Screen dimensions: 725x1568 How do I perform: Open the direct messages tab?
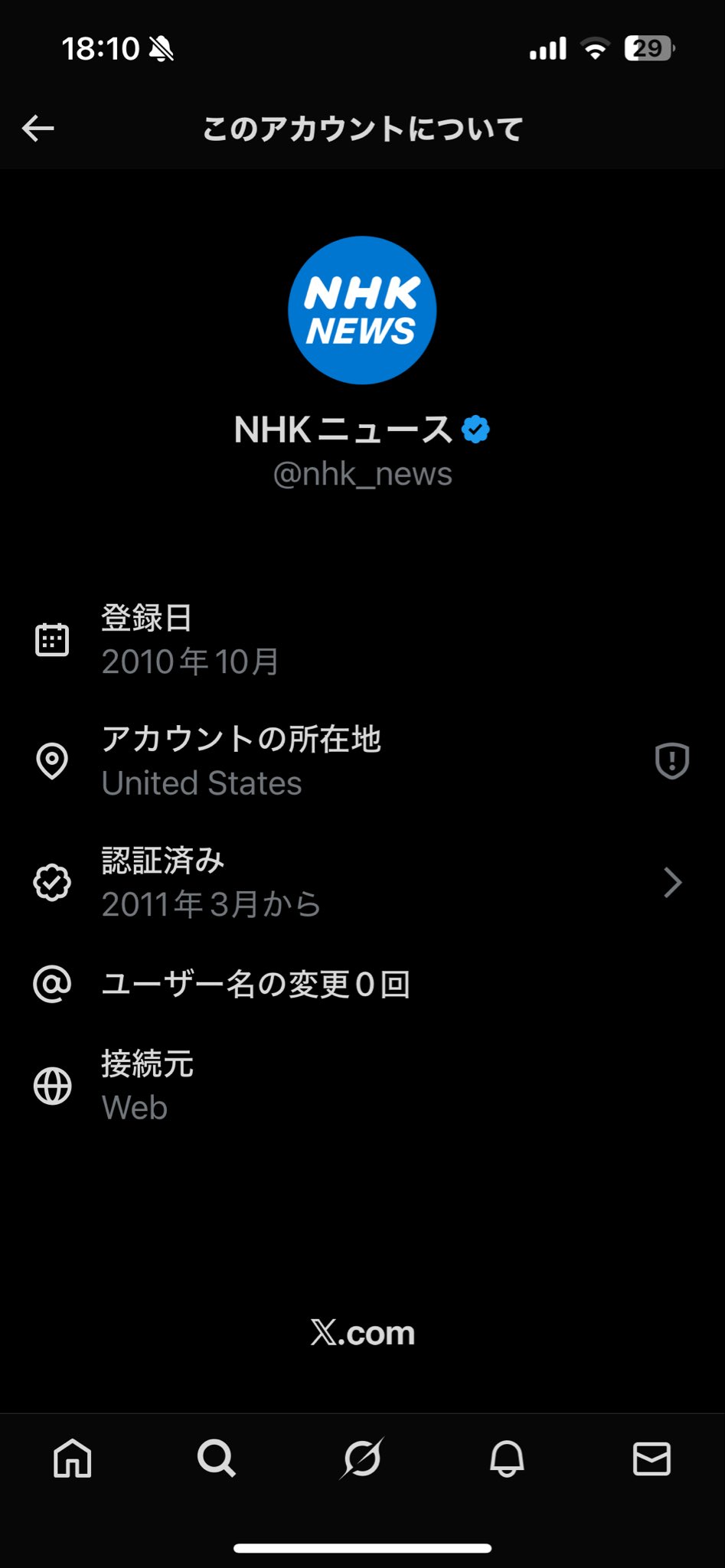point(652,1458)
